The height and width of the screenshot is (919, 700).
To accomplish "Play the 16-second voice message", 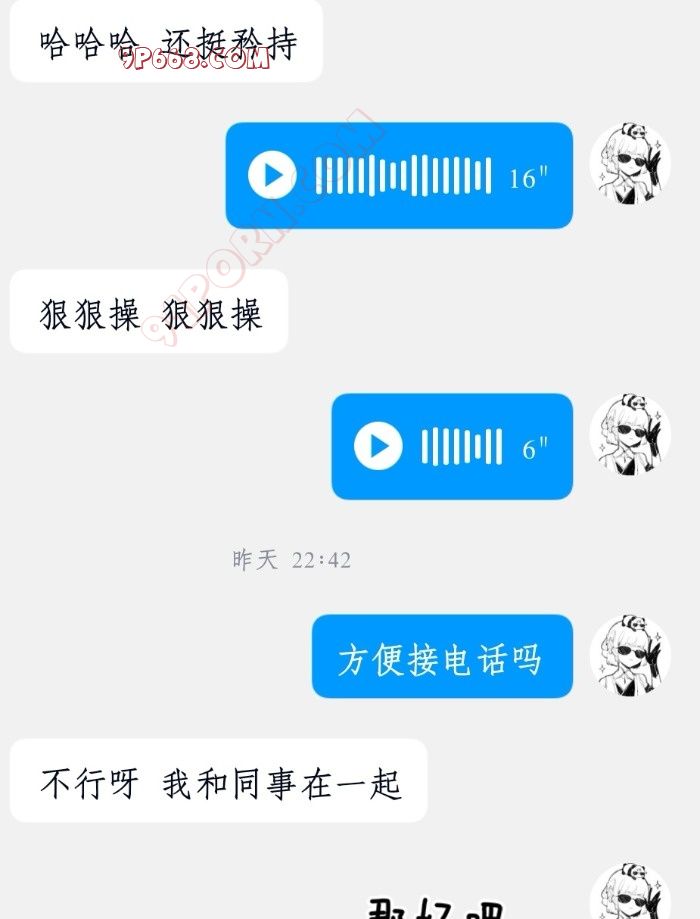I will pyautogui.click(x=272, y=176).
